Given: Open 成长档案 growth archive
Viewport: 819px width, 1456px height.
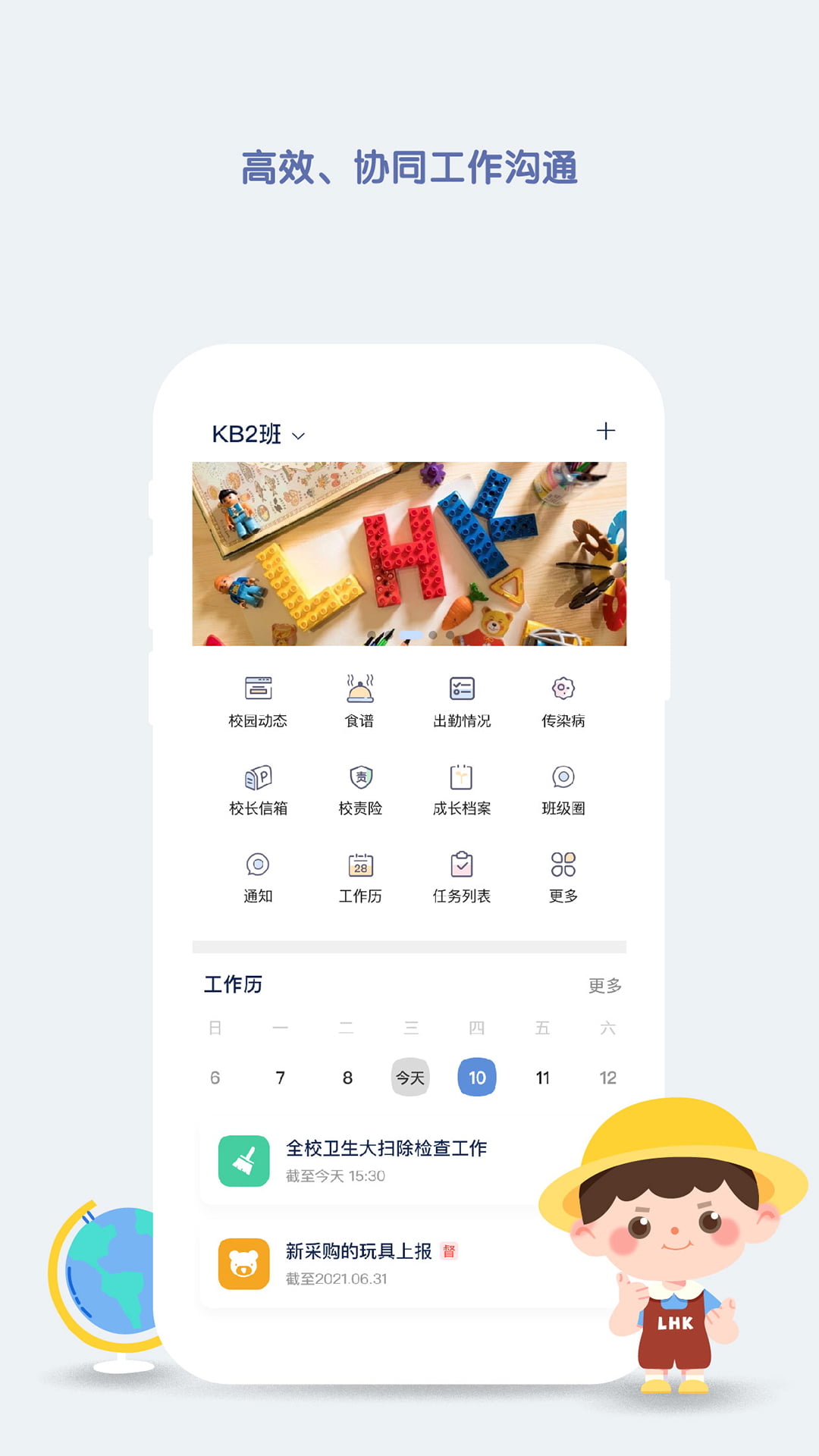Looking at the screenshot, I should [x=461, y=789].
